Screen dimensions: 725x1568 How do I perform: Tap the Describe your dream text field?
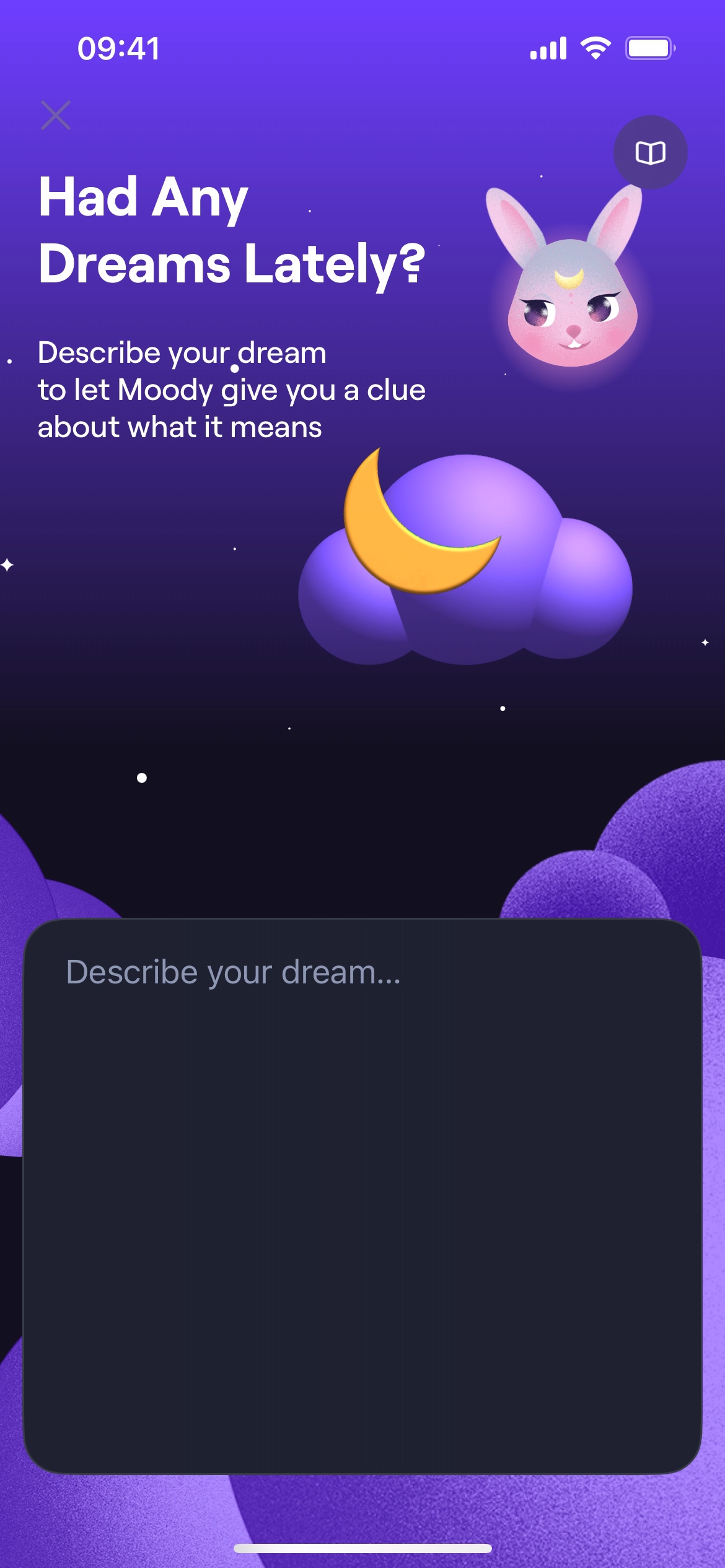362,1195
